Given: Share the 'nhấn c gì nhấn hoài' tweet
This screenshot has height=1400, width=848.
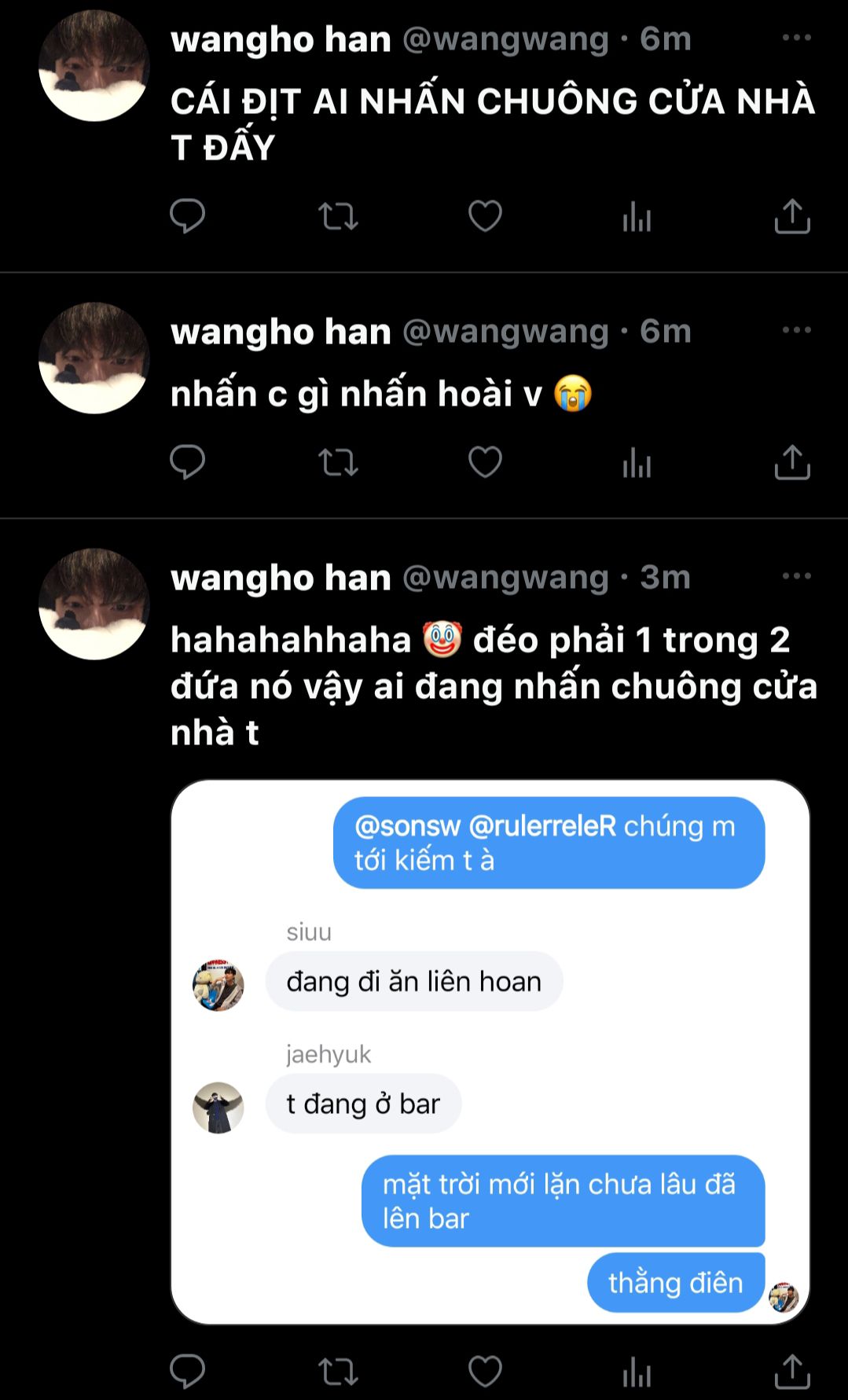Looking at the screenshot, I should pyautogui.click(x=791, y=462).
